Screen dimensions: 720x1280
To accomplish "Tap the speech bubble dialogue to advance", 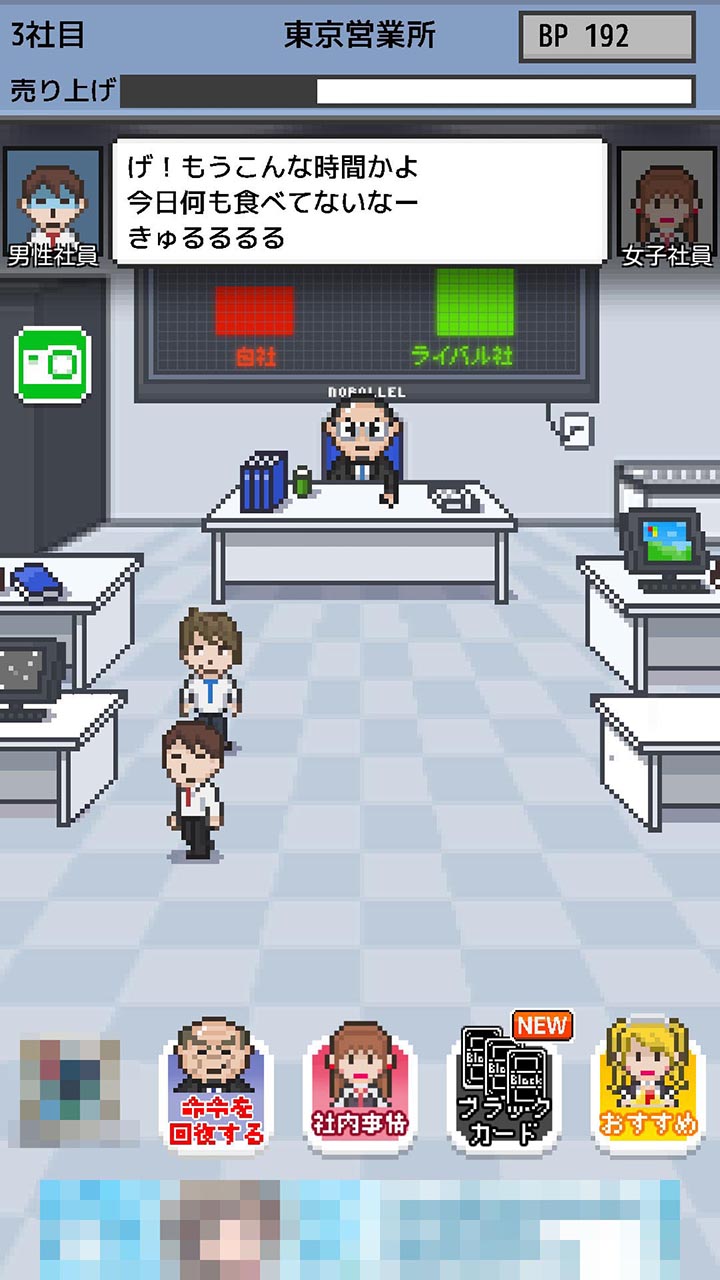I will click(360, 202).
